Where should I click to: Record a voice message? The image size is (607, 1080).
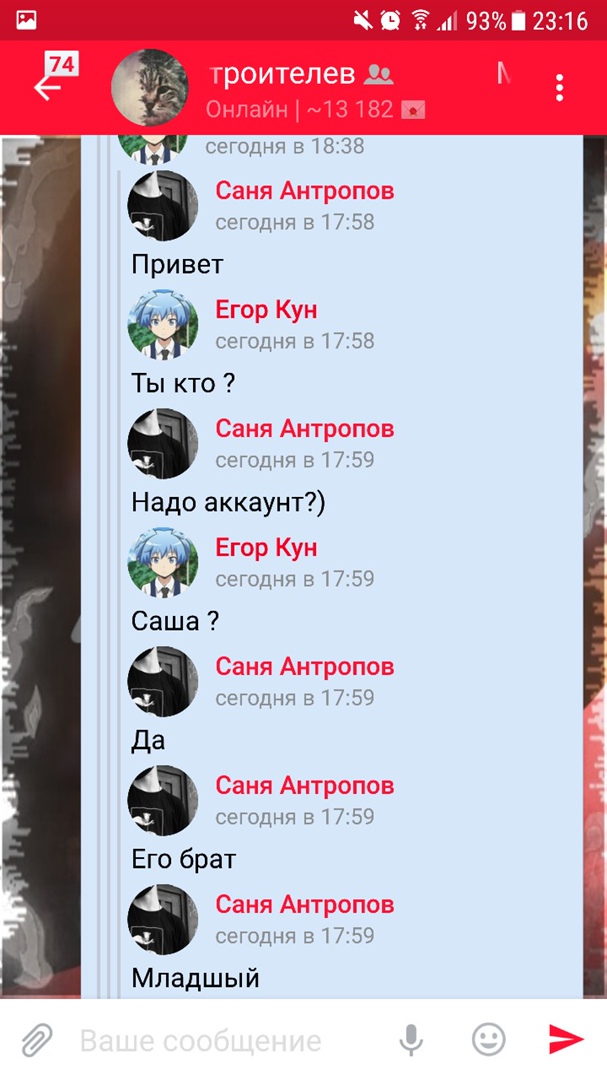[411, 1040]
